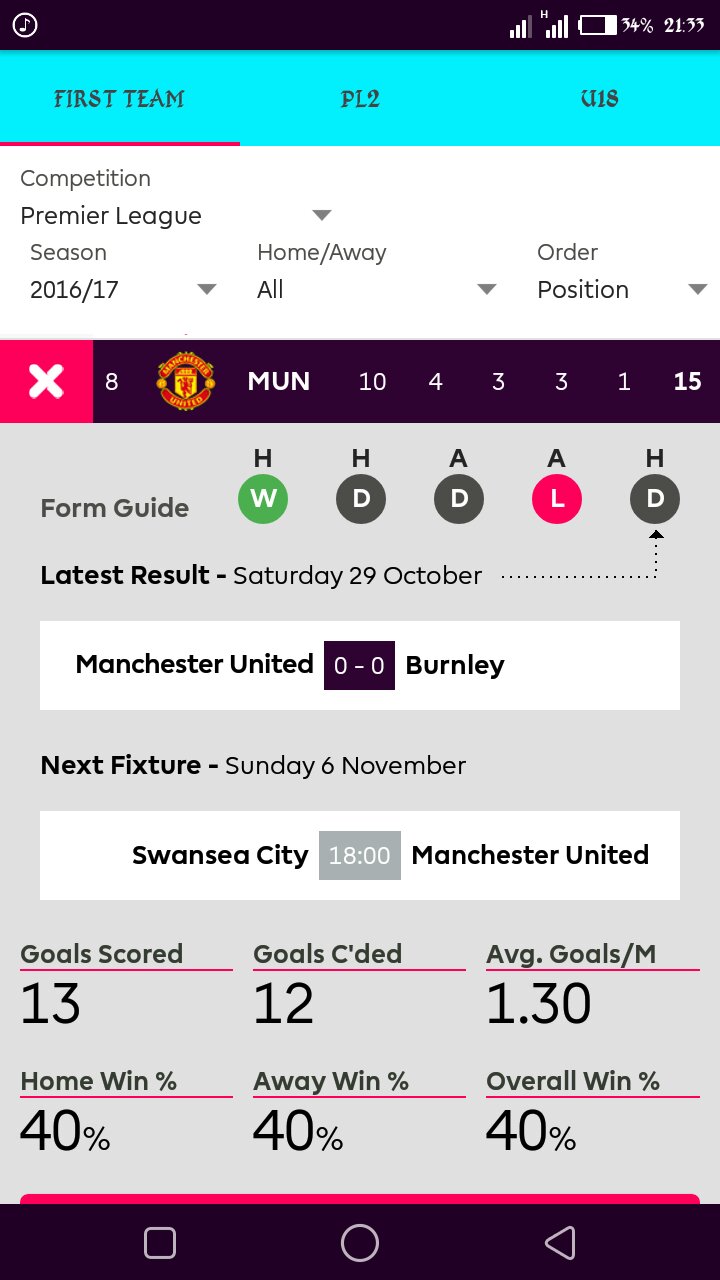Open the Home/Away filter dropdown
The width and height of the screenshot is (720, 1280).
pos(376,290)
